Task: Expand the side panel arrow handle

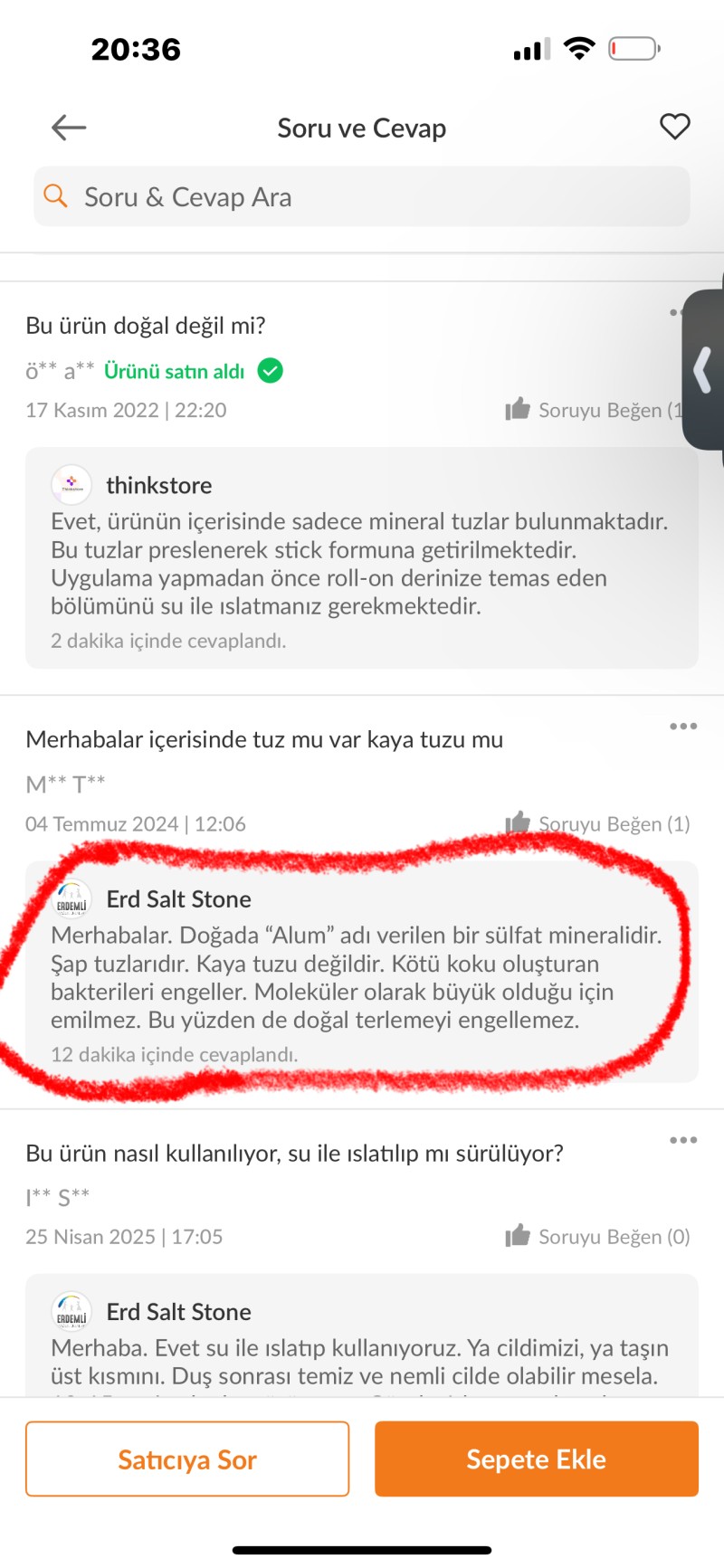Action: 703,370
